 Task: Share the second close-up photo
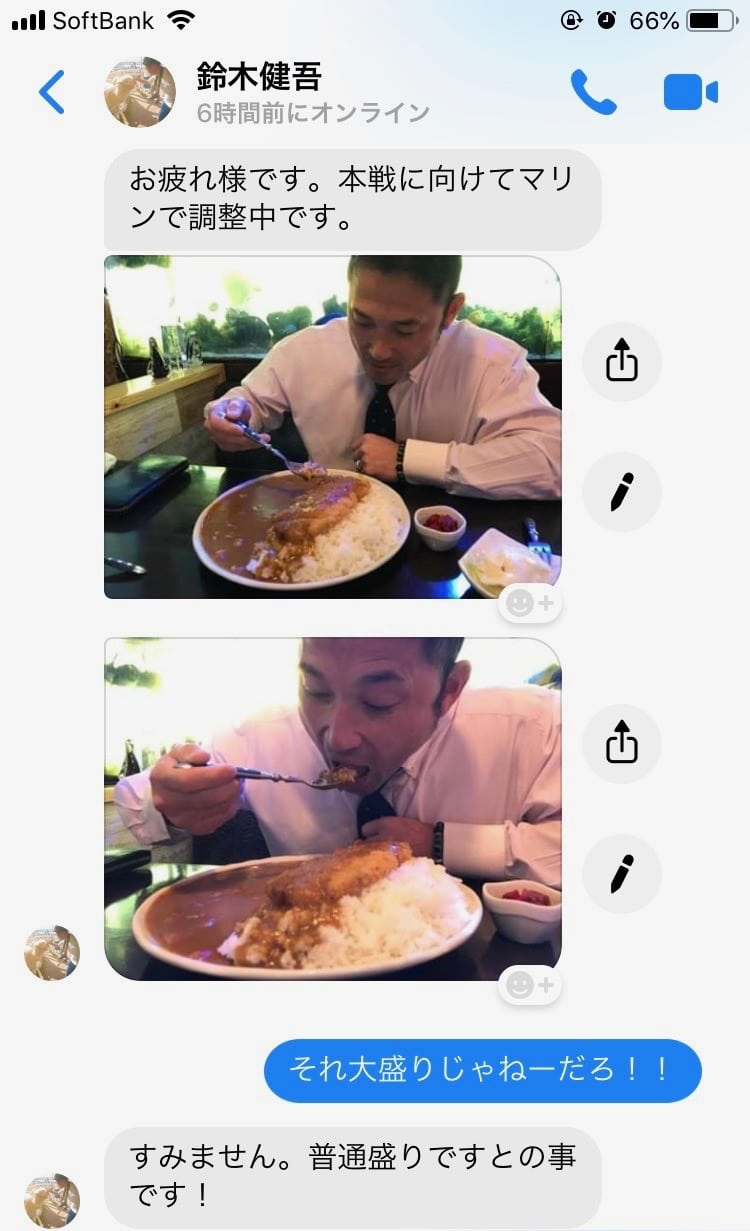click(621, 744)
